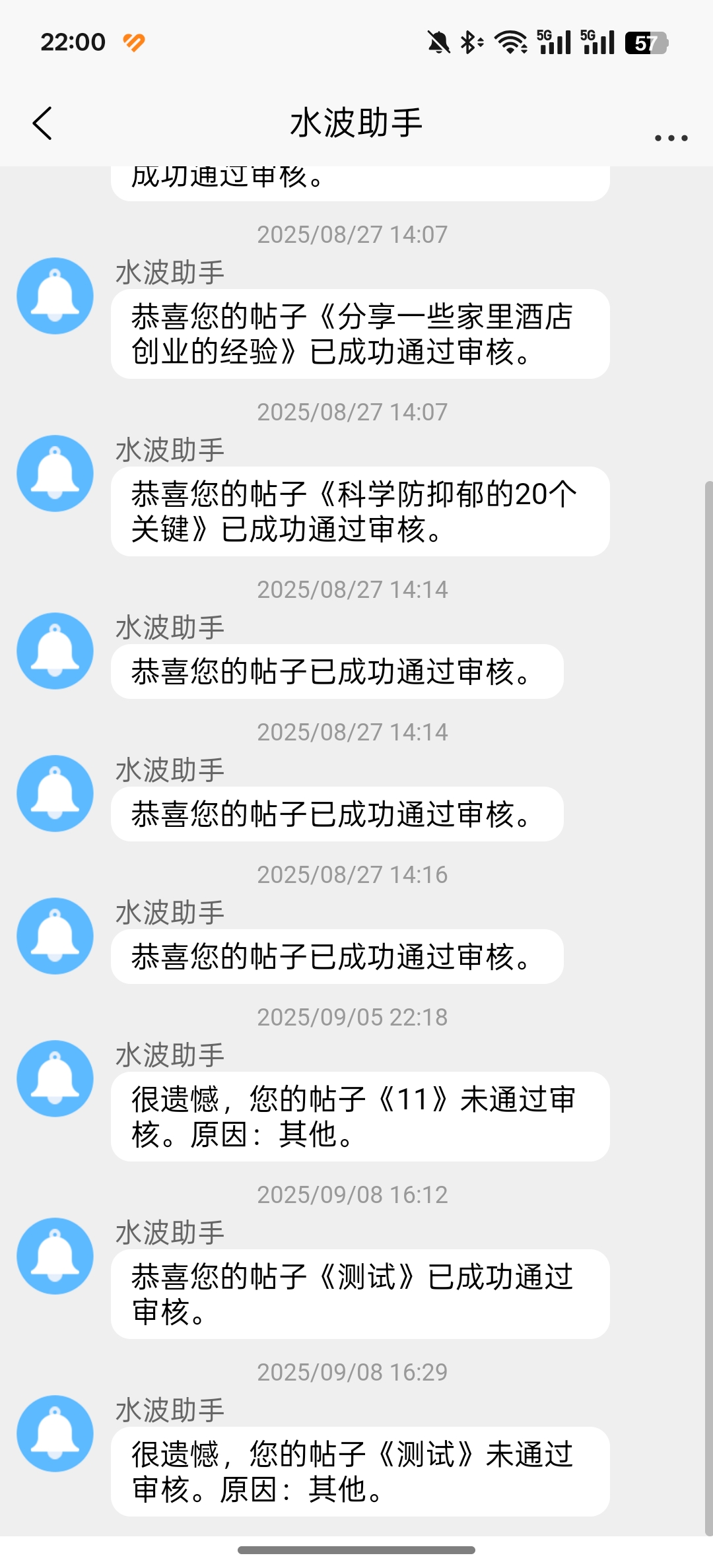Select the 《测试》 rejection message bubble

point(360,1471)
